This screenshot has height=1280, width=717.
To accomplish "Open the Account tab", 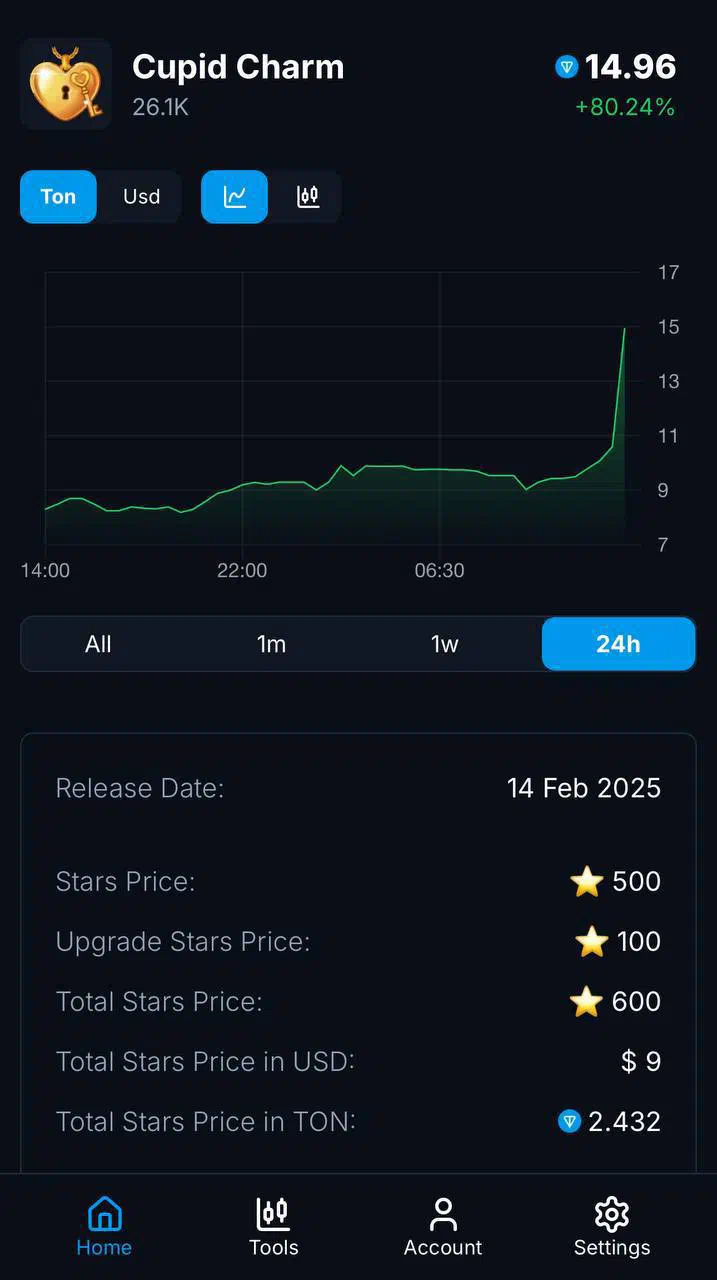I will [443, 1227].
